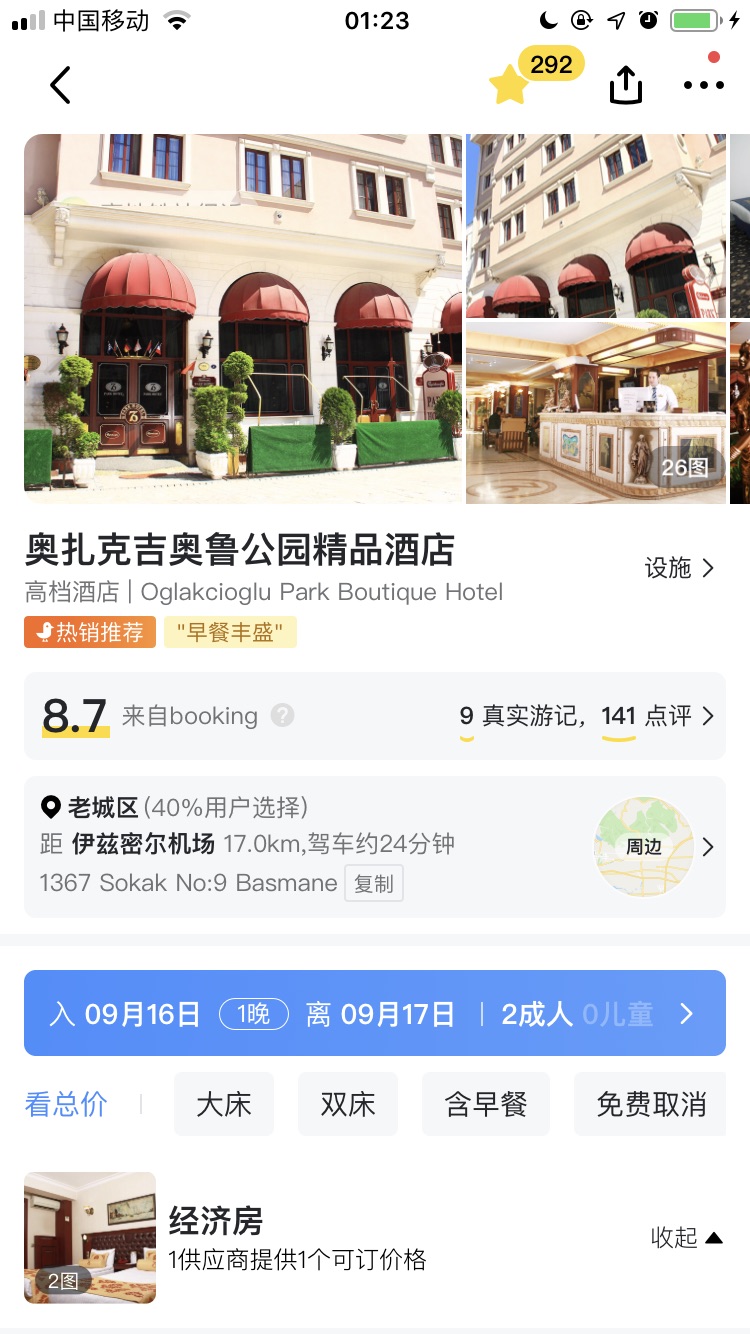The image size is (750, 1334).
Task: Share this hotel page
Action: click(625, 86)
